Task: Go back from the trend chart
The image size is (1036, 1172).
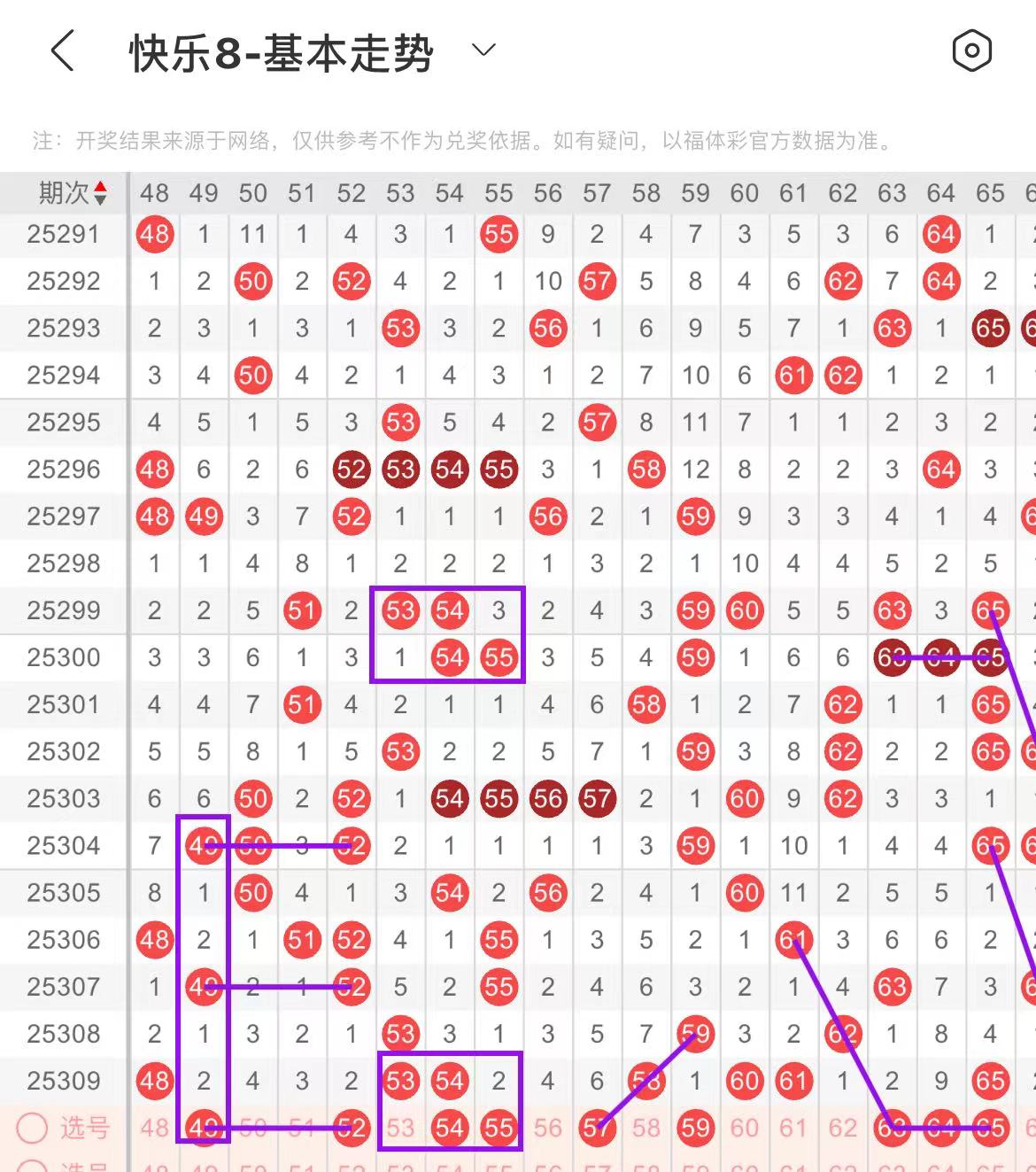Action: click(62, 50)
